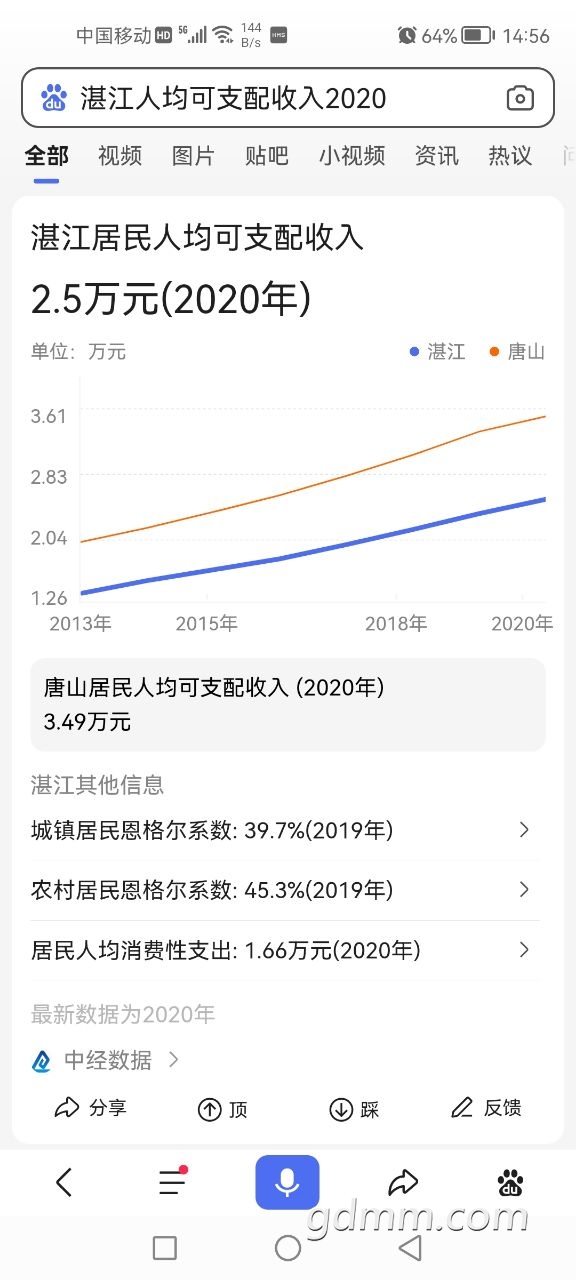
Task: Switch to the 小视频 tab
Action: (352, 156)
